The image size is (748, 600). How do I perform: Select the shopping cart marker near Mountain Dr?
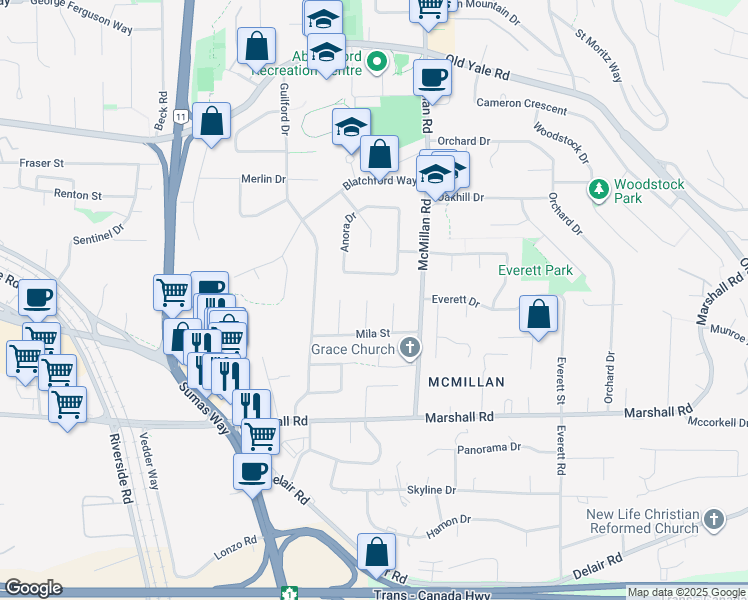tap(430, 7)
